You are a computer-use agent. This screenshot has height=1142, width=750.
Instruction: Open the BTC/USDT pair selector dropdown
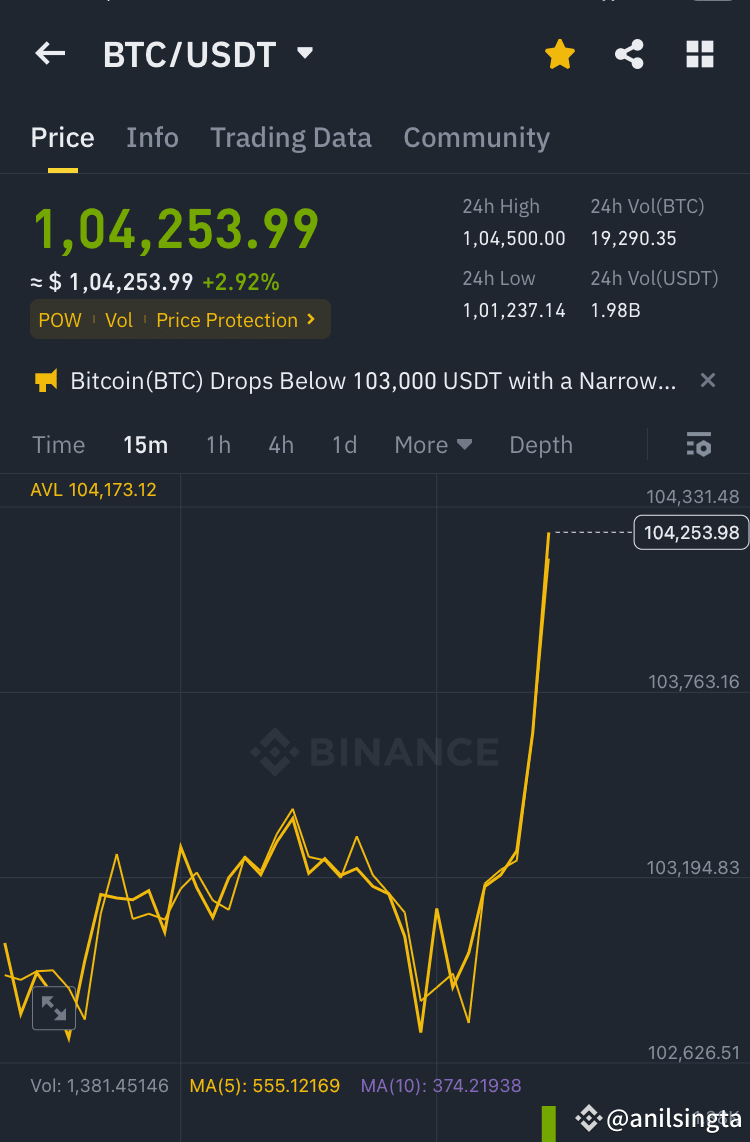(x=304, y=55)
